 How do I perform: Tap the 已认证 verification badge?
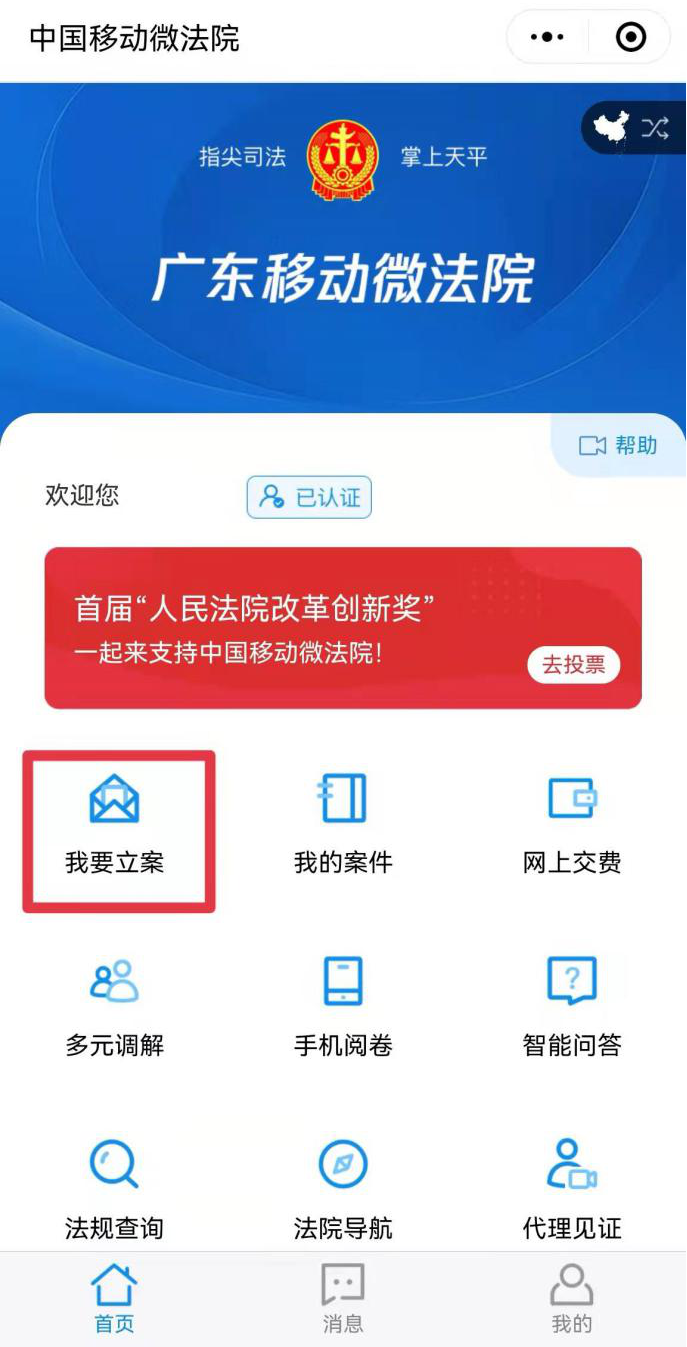(310, 497)
